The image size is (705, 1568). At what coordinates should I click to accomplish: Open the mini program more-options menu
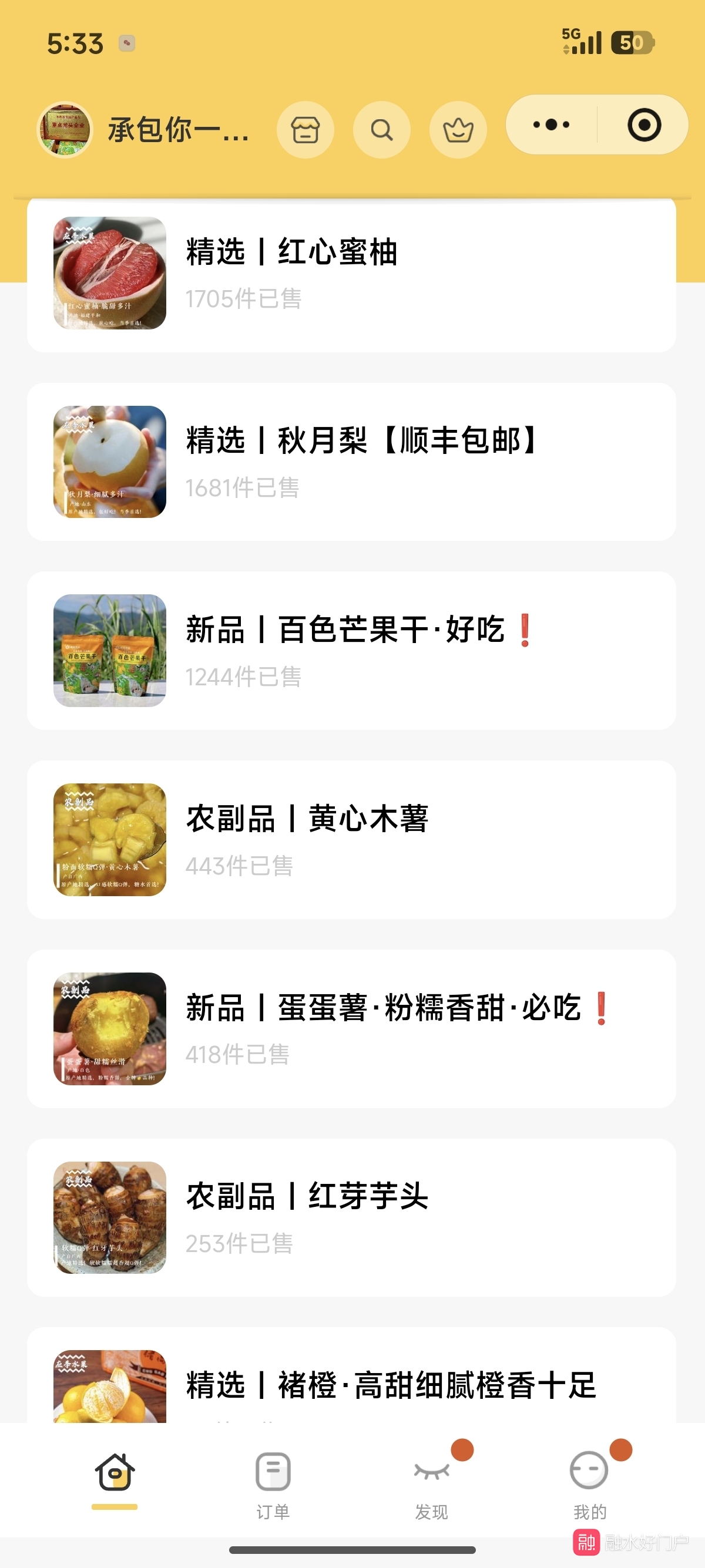pos(551,125)
